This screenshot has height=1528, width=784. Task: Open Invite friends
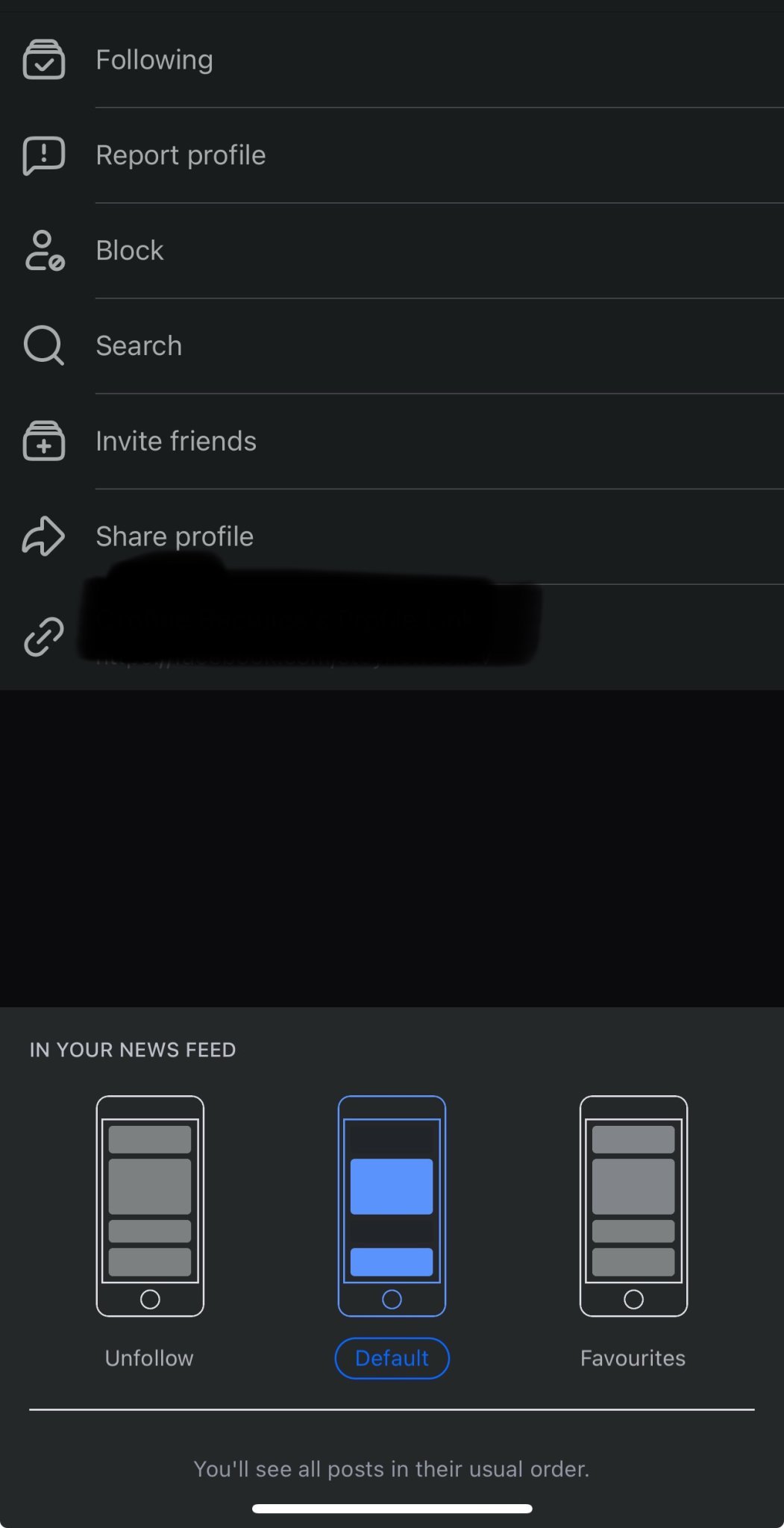tap(176, 442)
